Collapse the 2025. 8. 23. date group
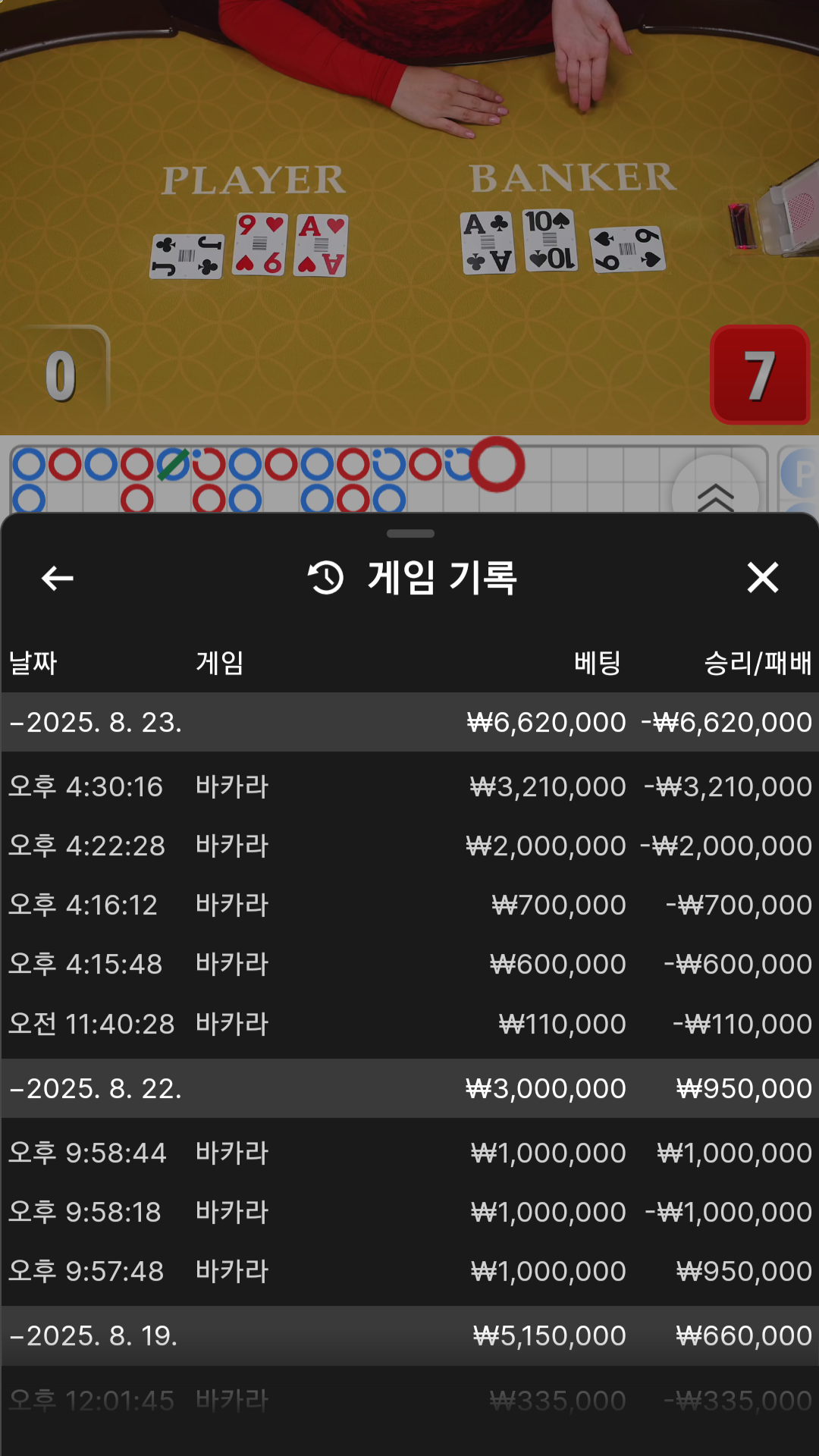The image size is (819, 1456). coord(409,722)
